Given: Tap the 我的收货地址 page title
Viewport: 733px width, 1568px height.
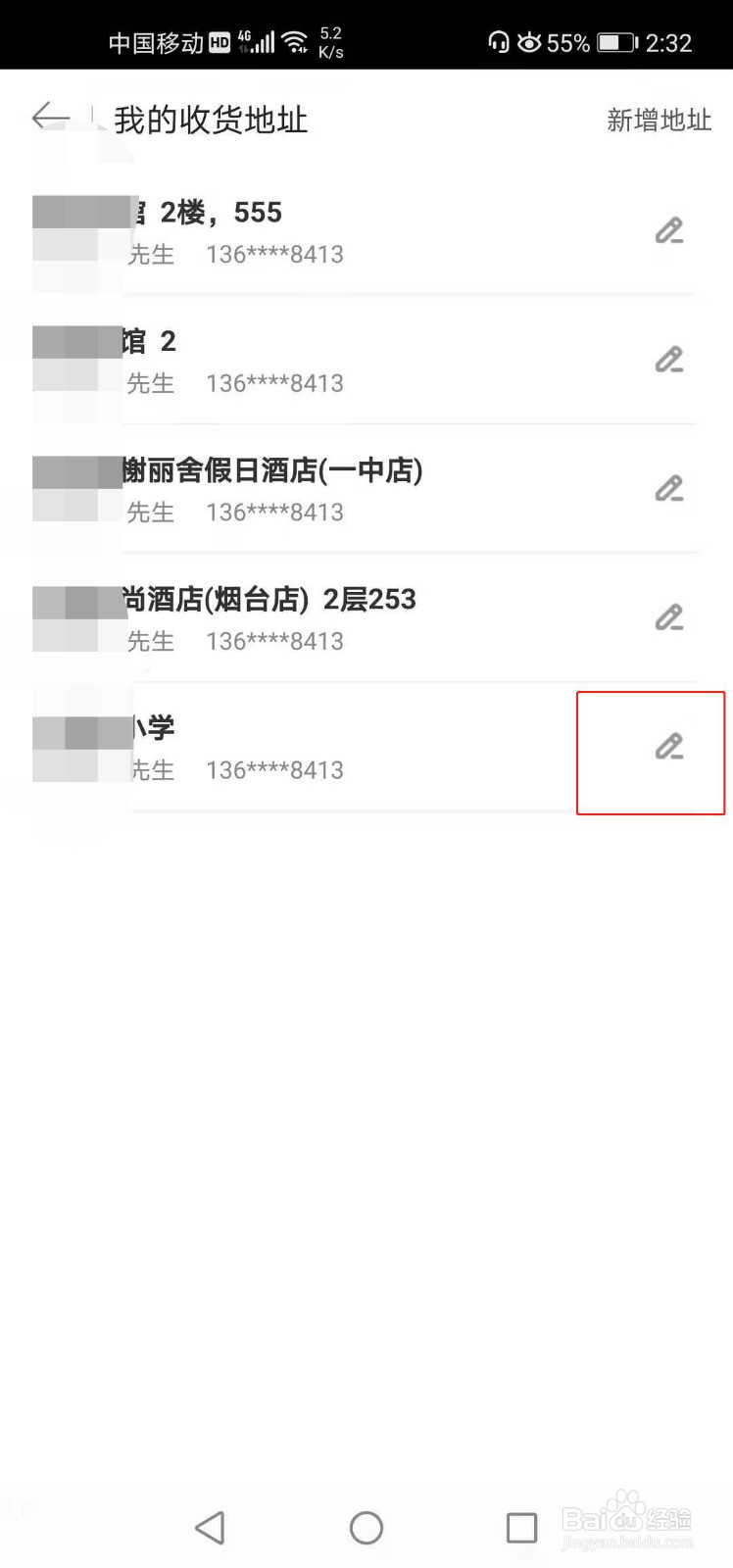Looking at the screenshot, I should click(x=211, y=120).
